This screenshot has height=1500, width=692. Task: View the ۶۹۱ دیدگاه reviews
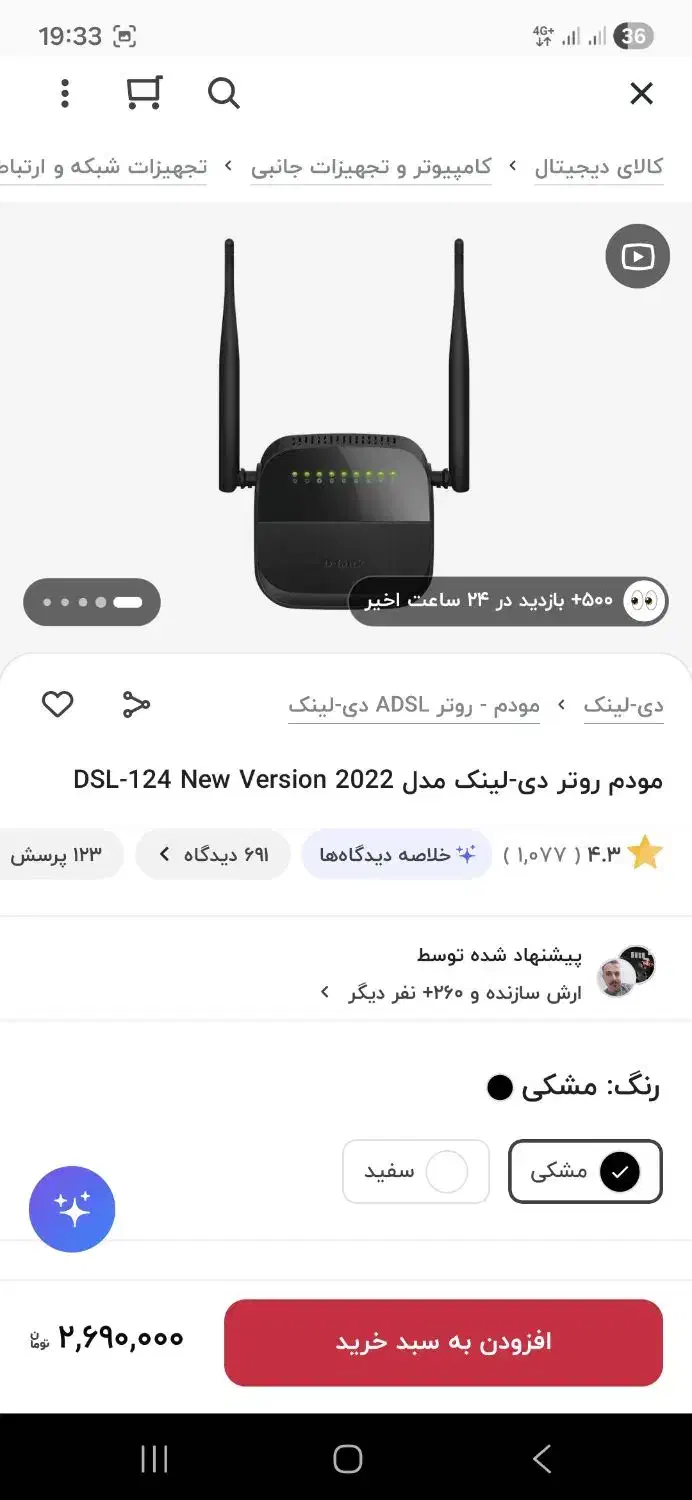click(213, 855)
